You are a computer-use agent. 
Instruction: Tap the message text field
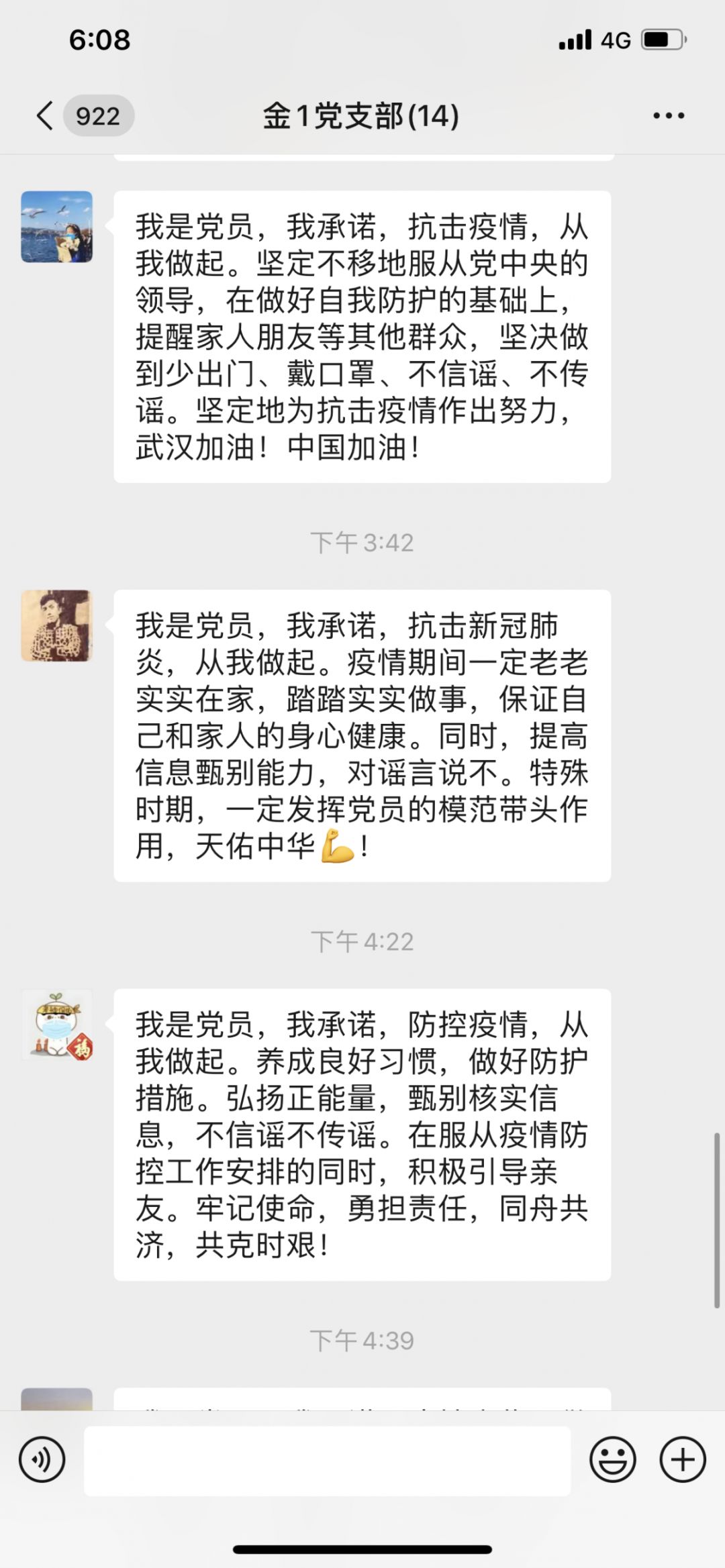(x=327, y=1460)
